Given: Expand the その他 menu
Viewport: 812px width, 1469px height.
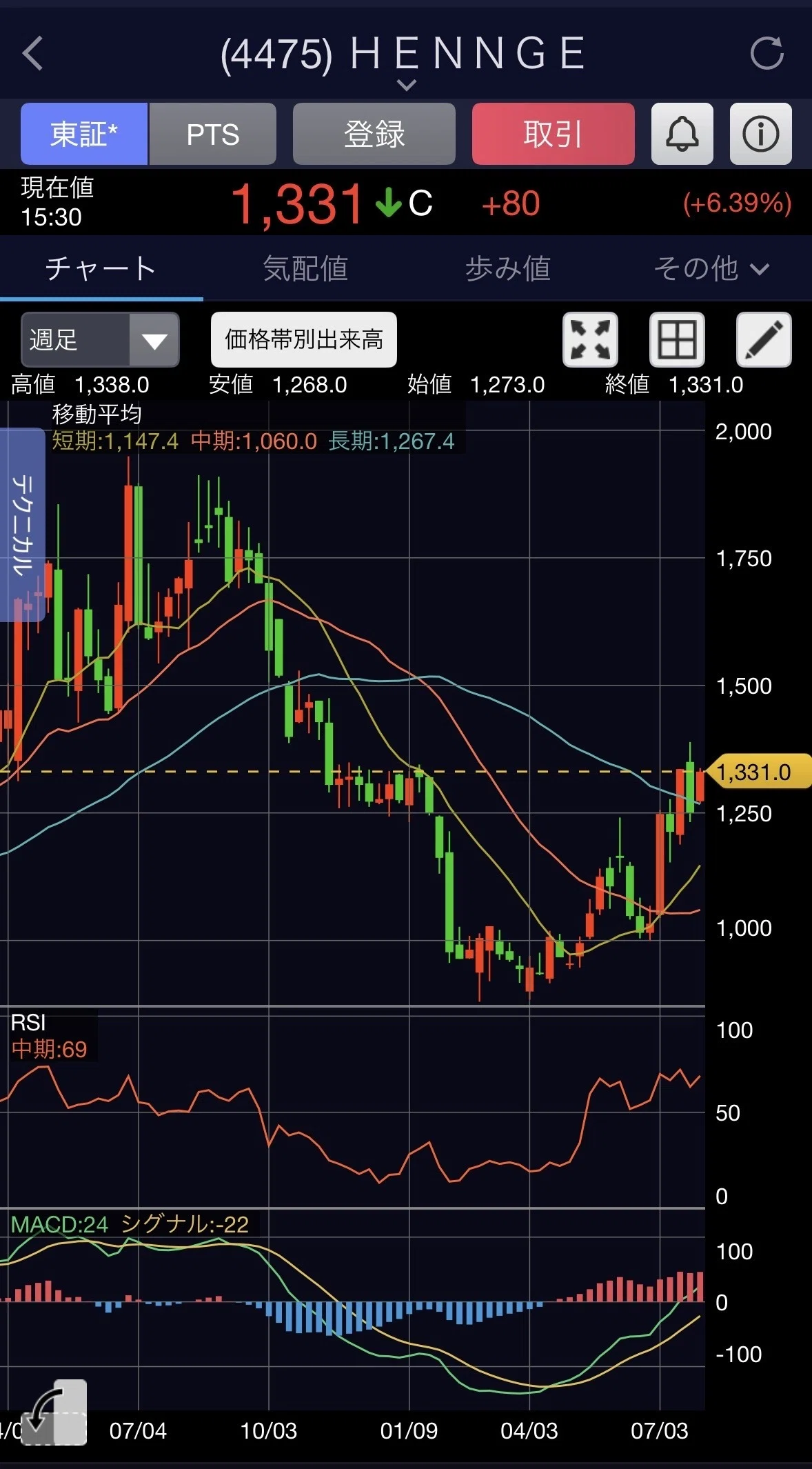Looking at the screenshot, I should point(711,268).
